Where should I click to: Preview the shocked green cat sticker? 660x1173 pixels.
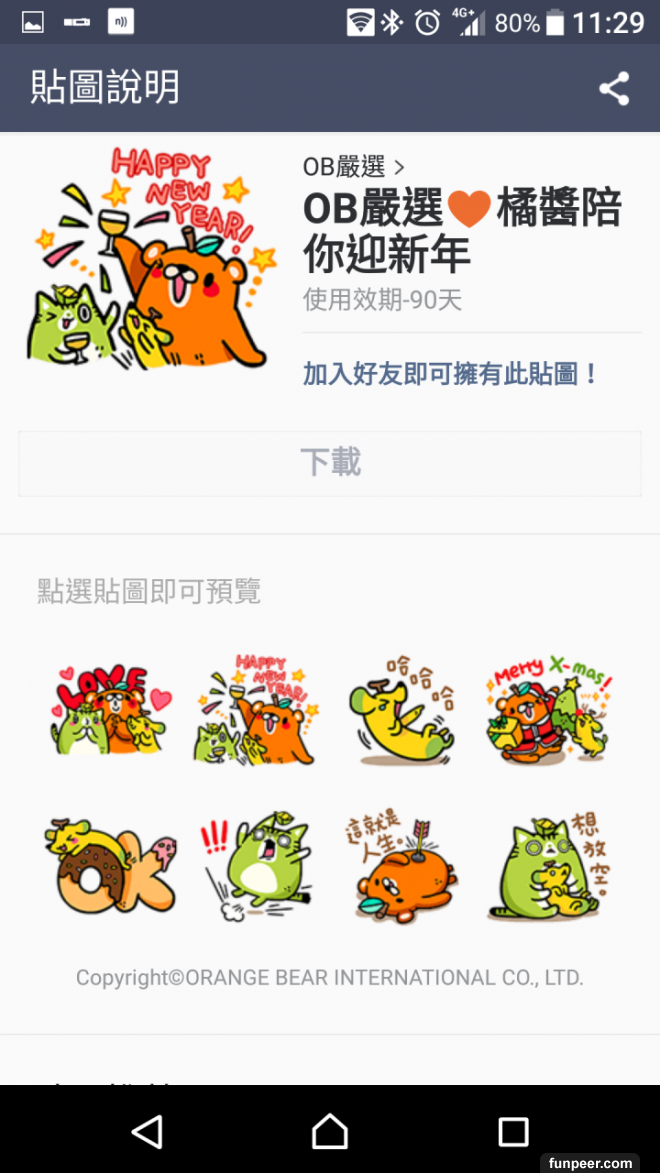256,866
